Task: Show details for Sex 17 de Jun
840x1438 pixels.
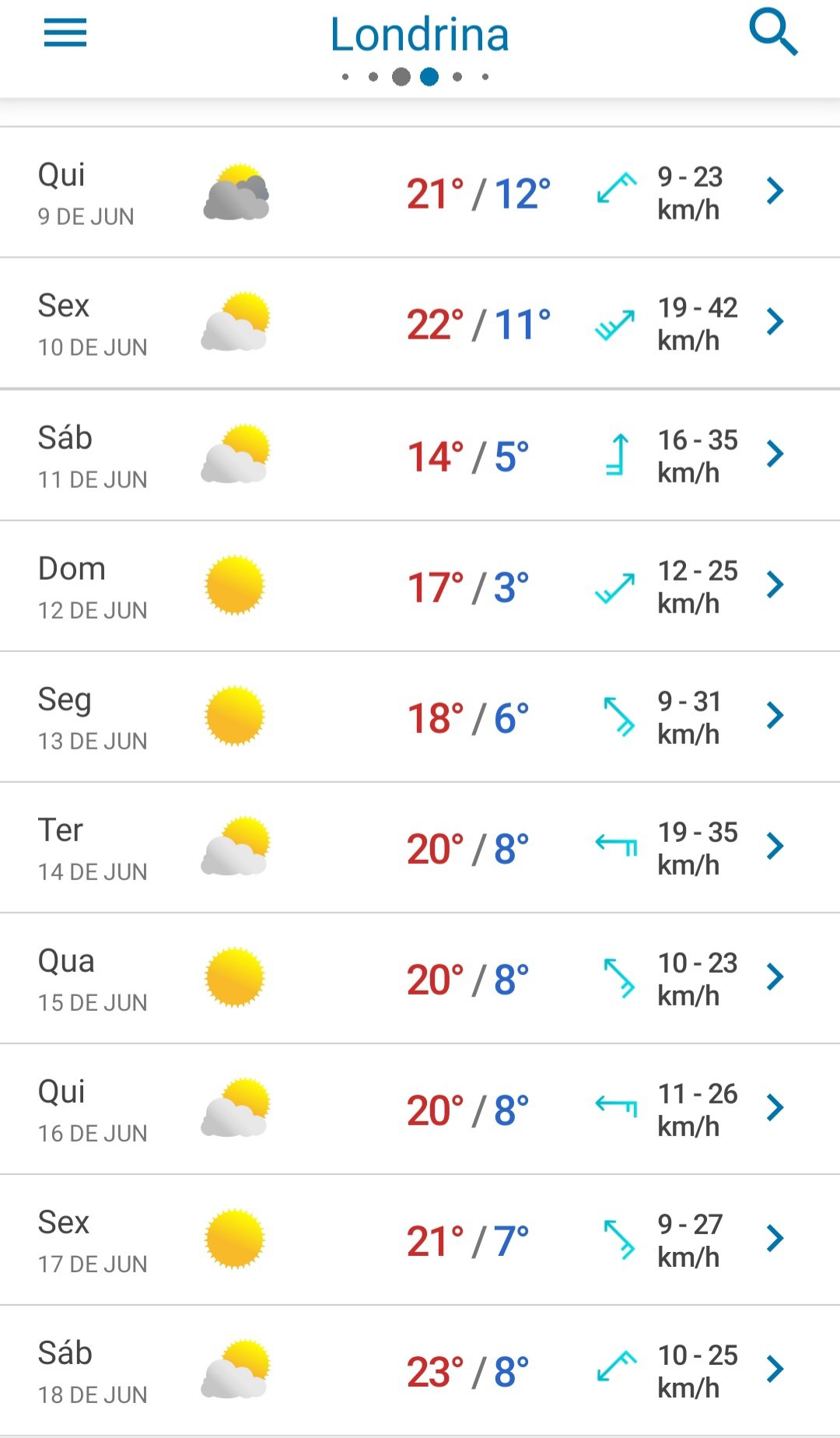Action: [x=420, y=1239]
